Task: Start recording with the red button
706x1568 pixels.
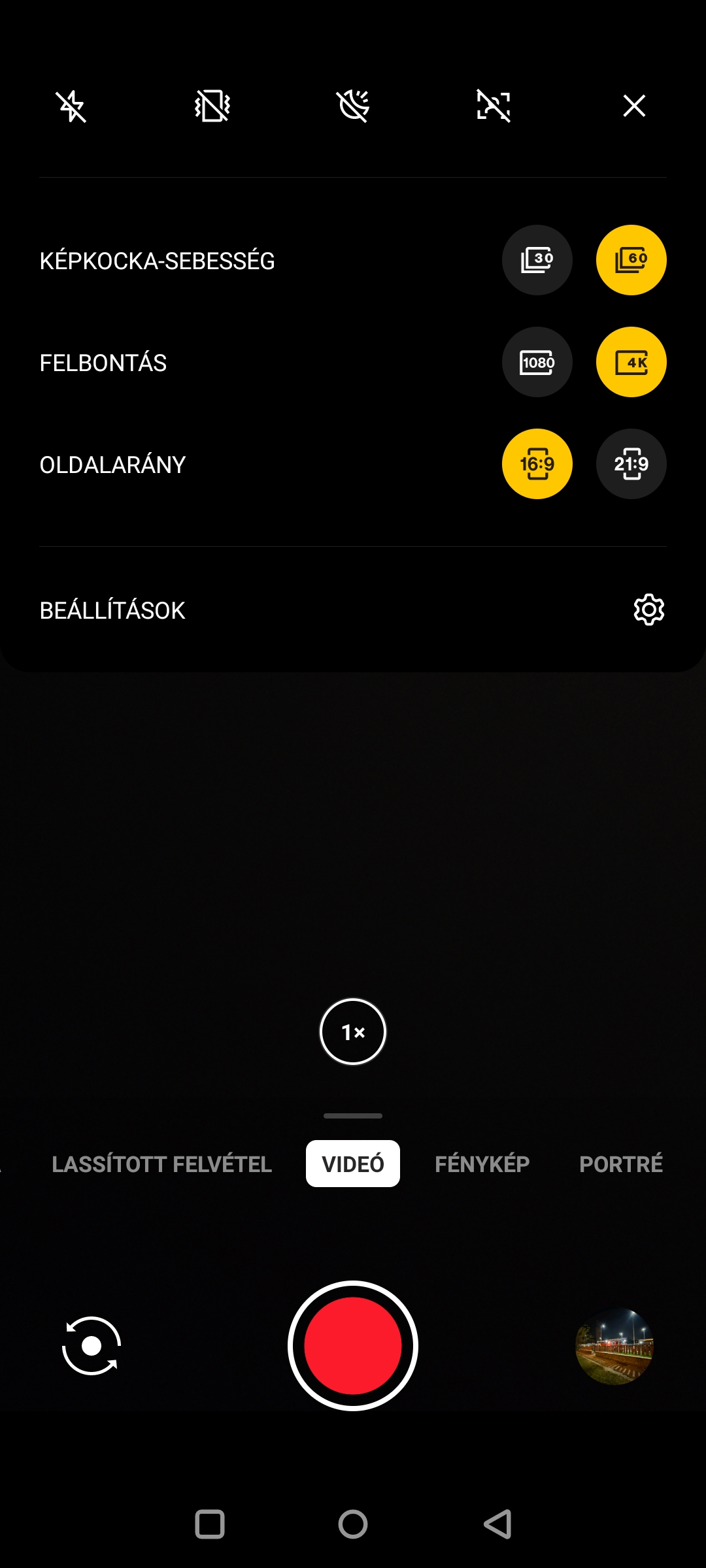Action: point(353,1346)
